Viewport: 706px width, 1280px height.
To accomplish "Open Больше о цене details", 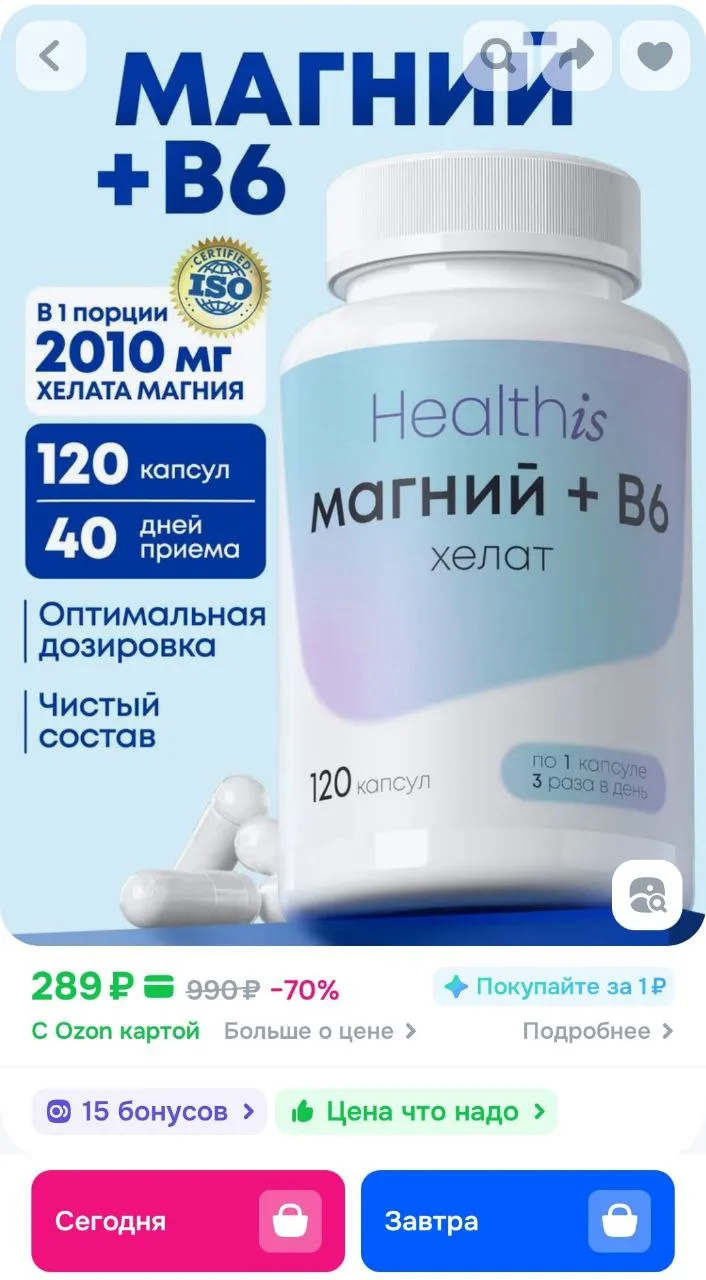I will 320,1031.
